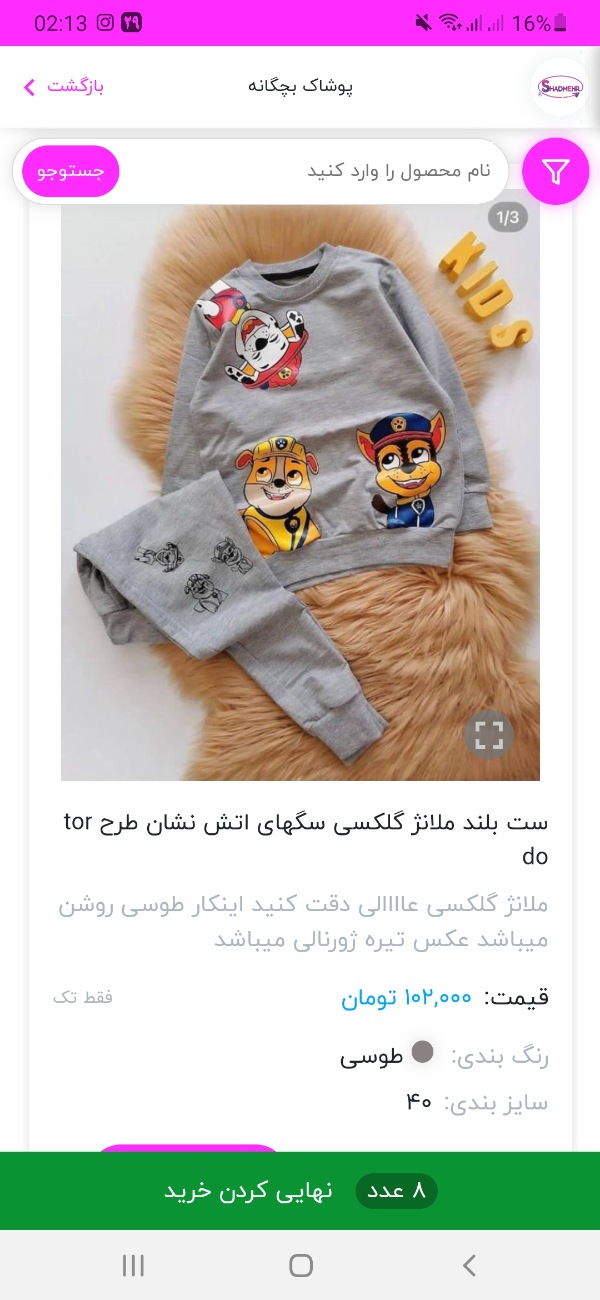
Task: Go back using system navigation arrow
Action: point(469,1265)
